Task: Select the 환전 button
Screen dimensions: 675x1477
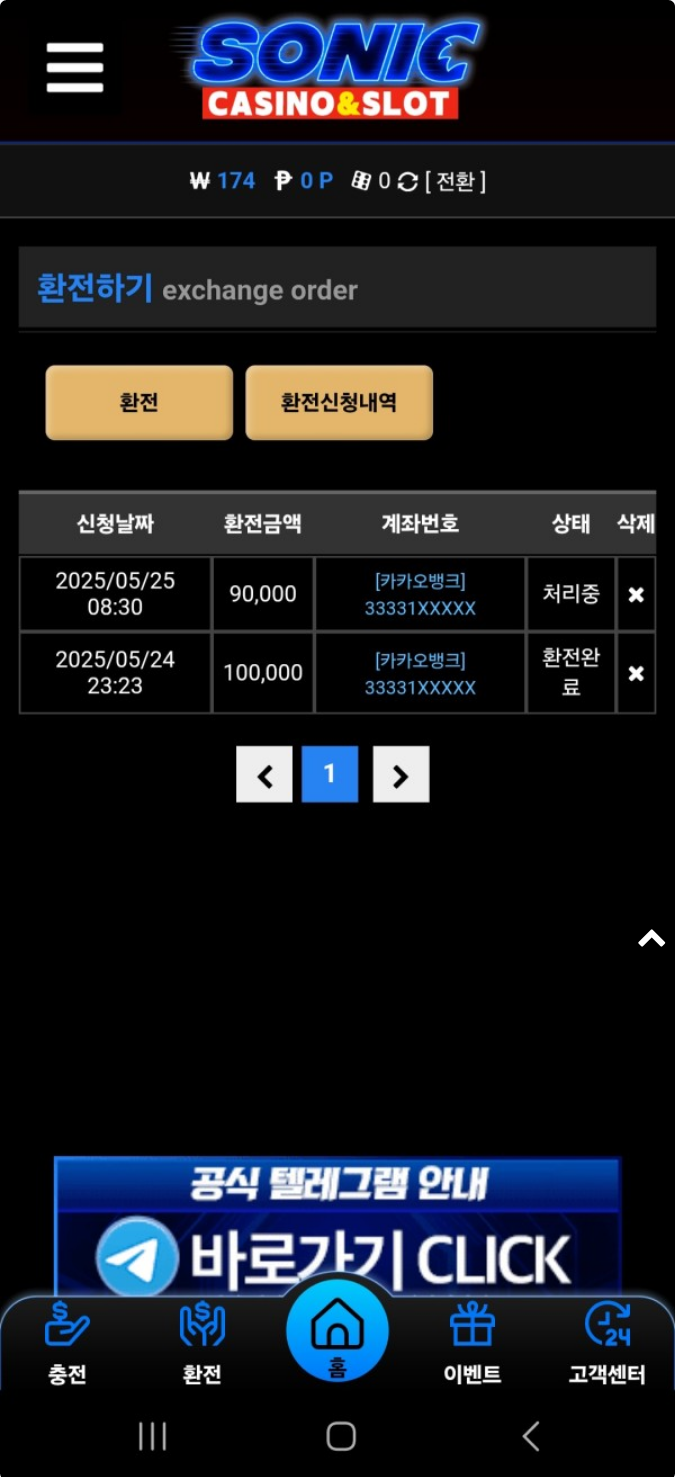Action: 139,402
